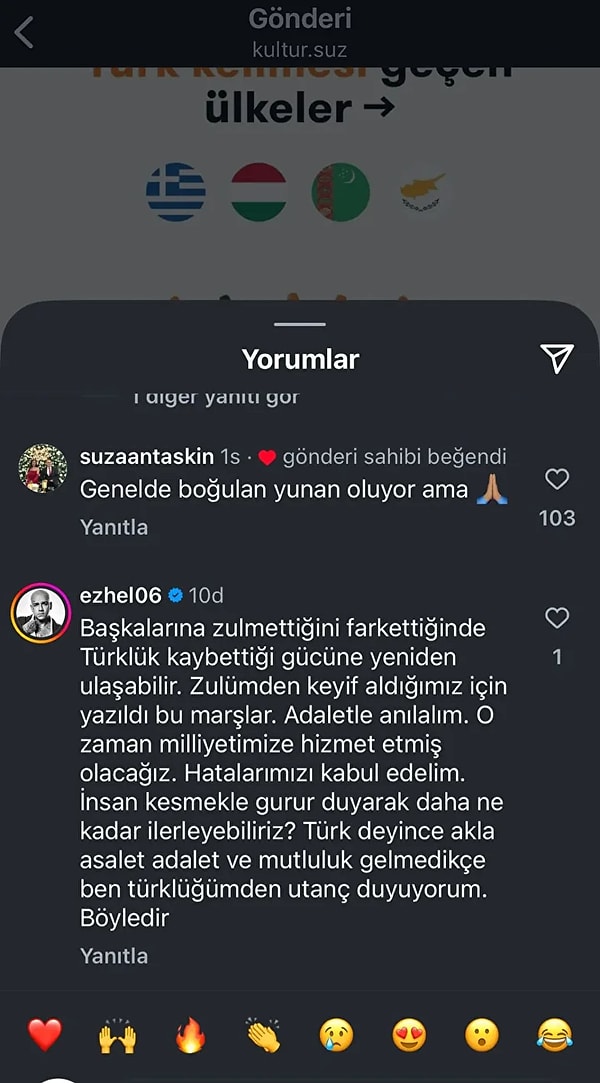Viewport: 600px width, 1083px height.
Task: React with the raised hands emoji
Action: (x=116, y=1034)
